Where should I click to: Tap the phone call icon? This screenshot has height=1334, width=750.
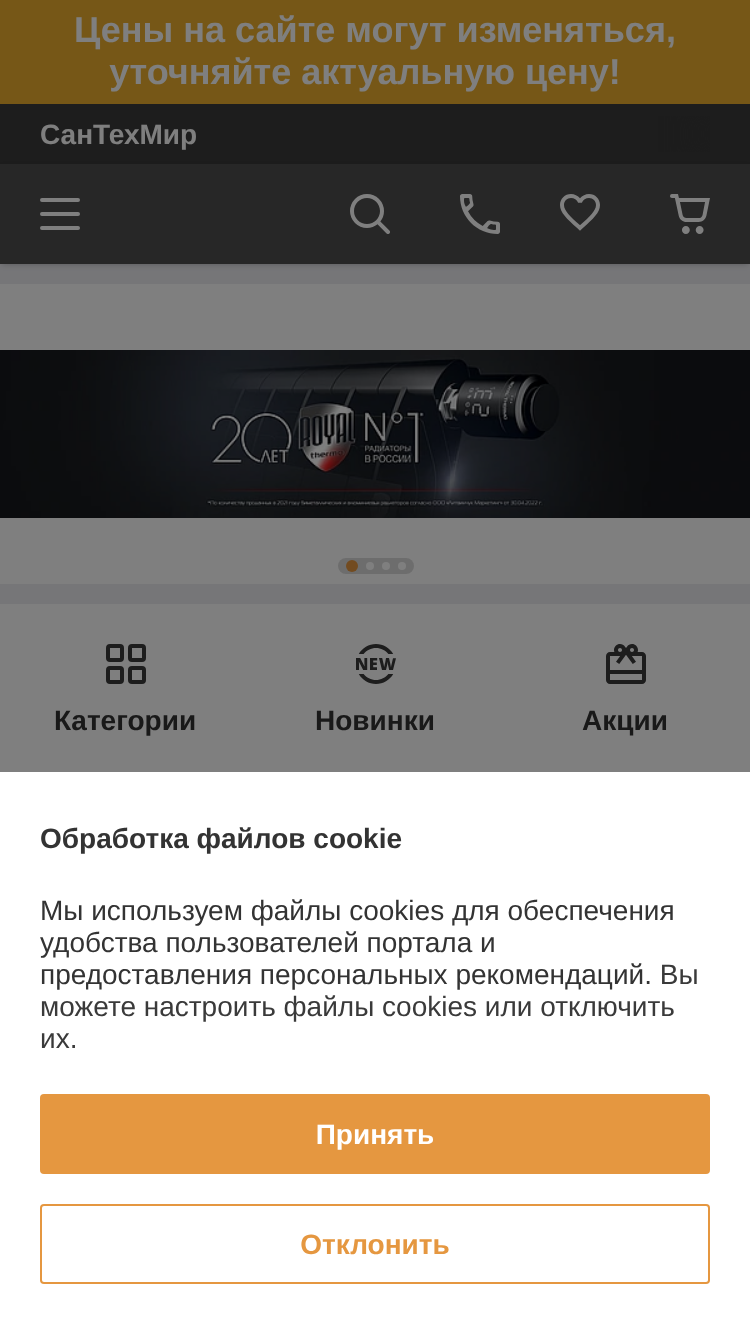point(480,214)
